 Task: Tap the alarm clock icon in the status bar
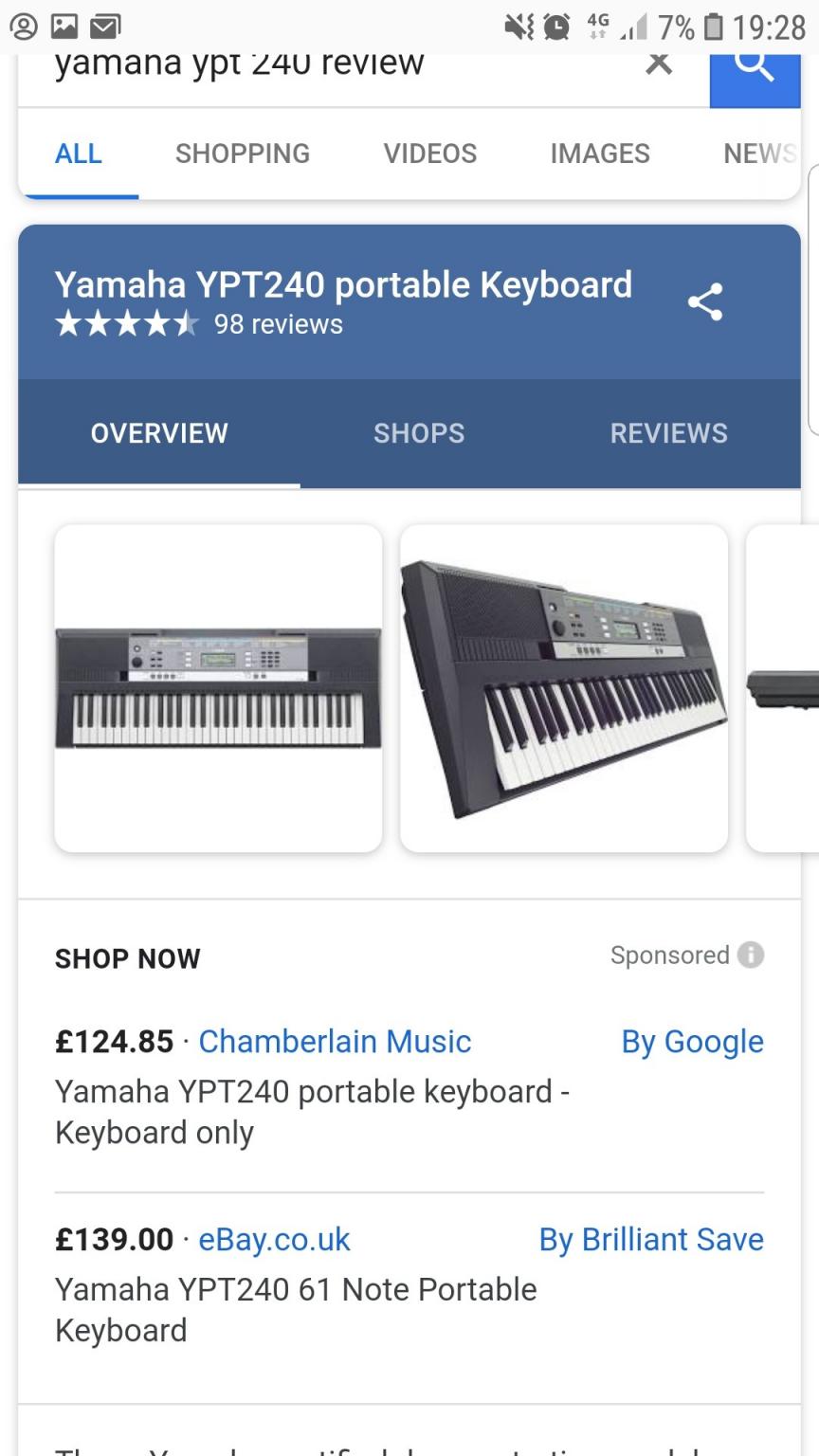(x=556, y=25)
